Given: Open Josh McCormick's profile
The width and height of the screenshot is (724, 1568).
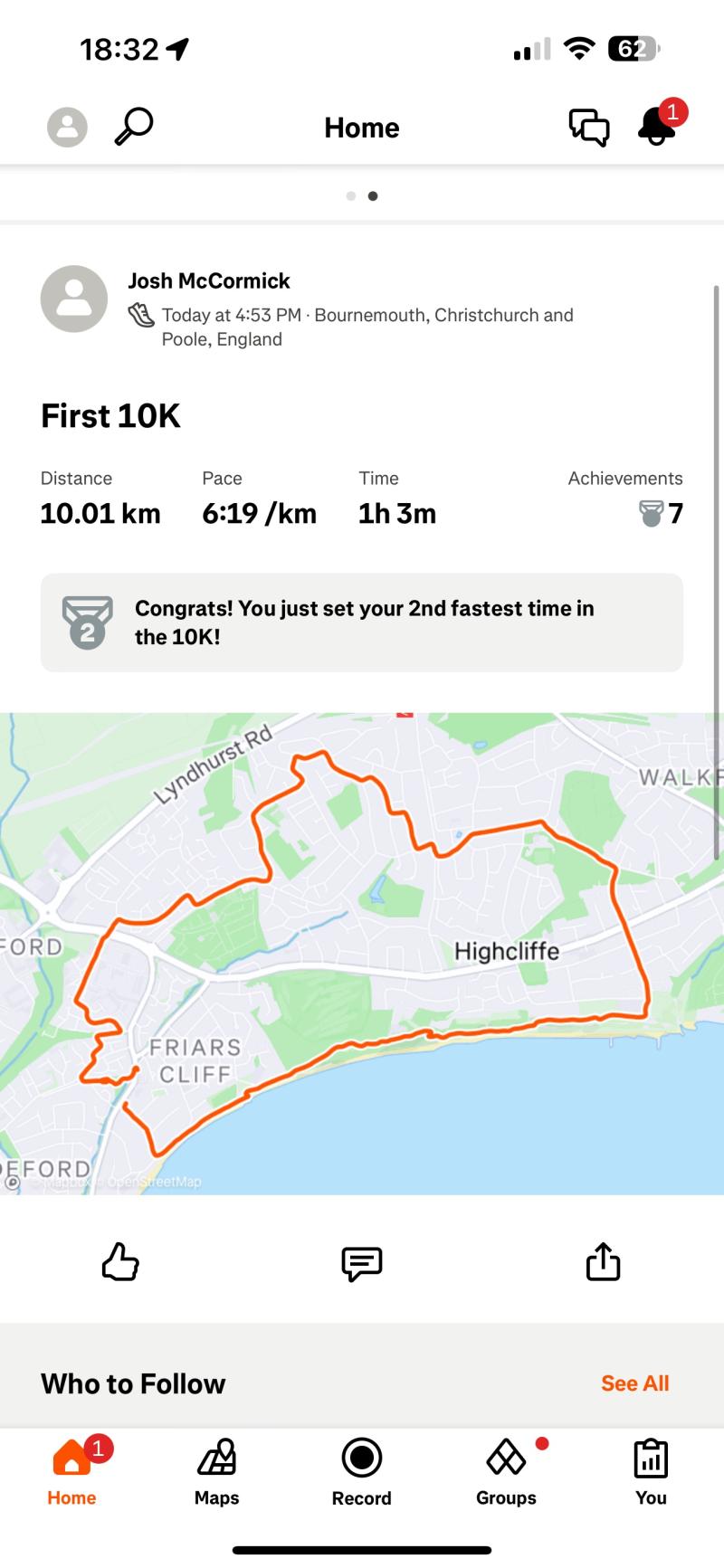Looking at the screenshot, I should coord(209,280).
